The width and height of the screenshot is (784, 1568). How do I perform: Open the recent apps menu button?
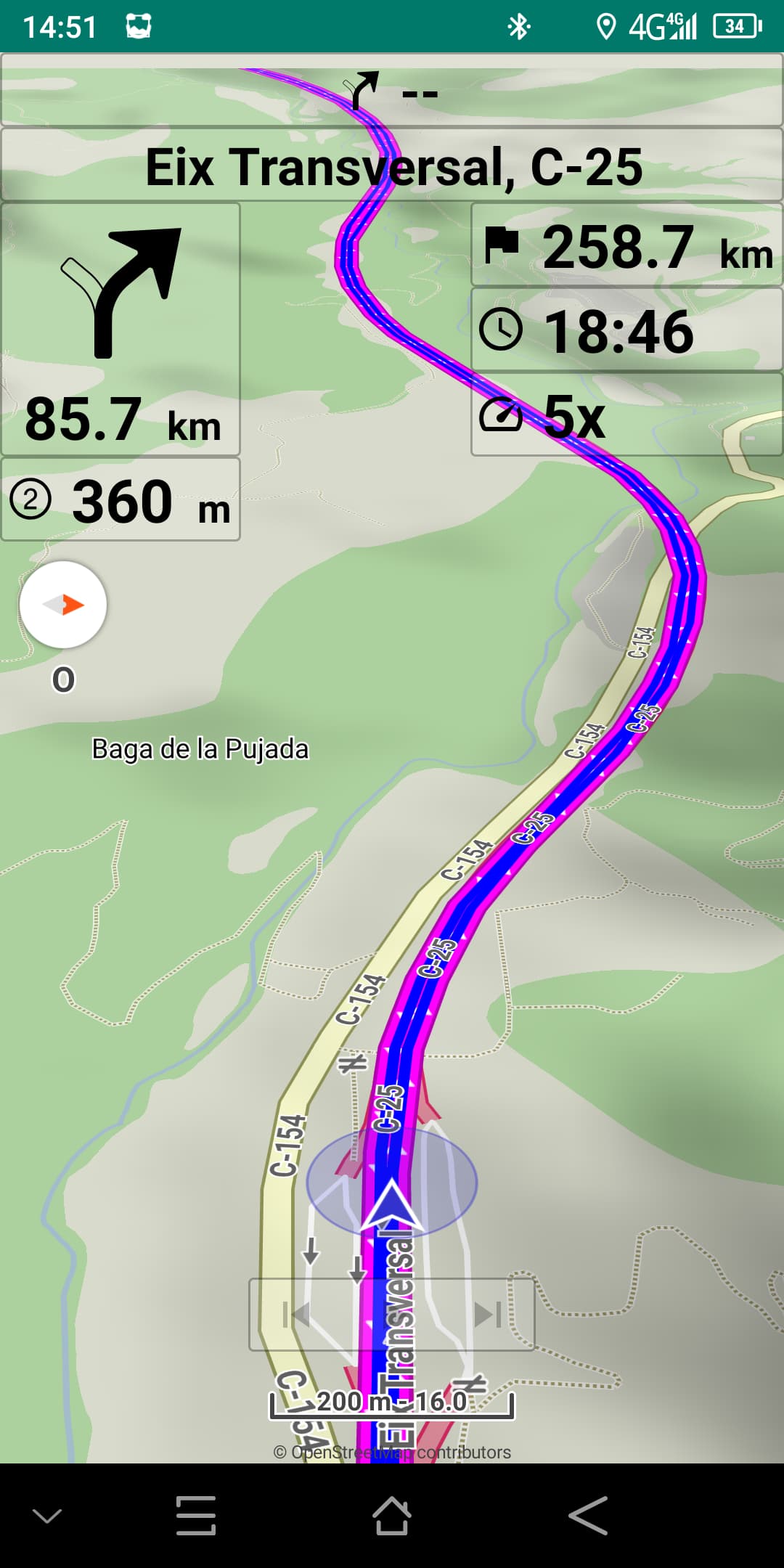coord(196,1516)
